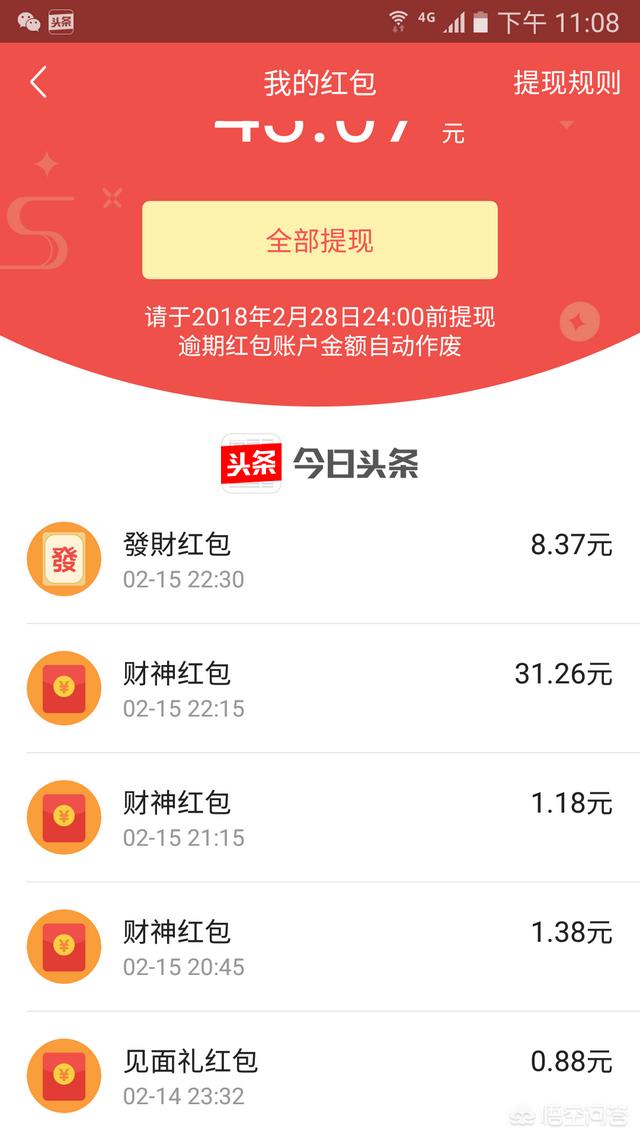Tap the 全部提现 button
The image size is (640, 1138).
tap(319, 240)
